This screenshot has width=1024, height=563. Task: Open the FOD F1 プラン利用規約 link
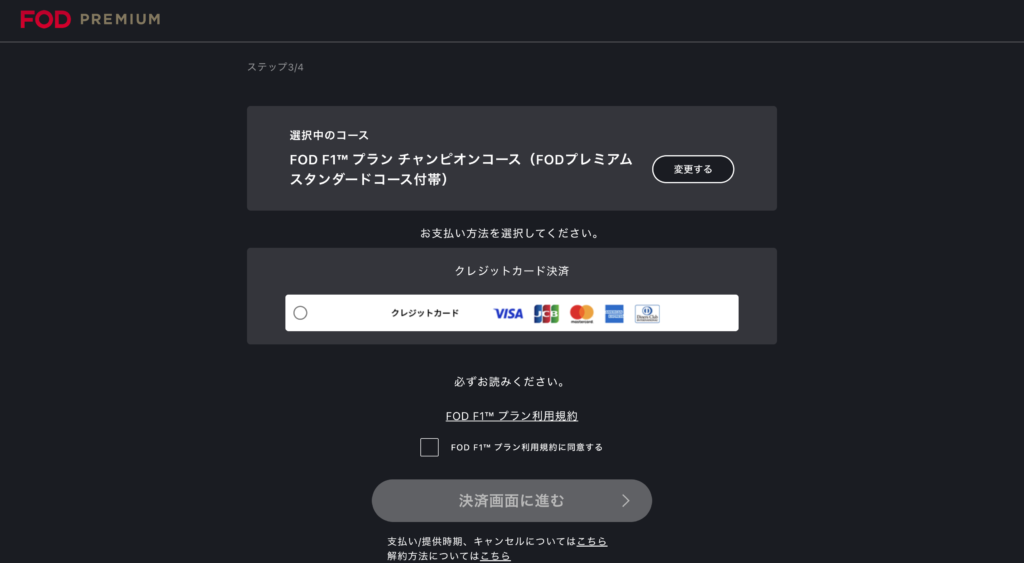(x=511, y=416)
